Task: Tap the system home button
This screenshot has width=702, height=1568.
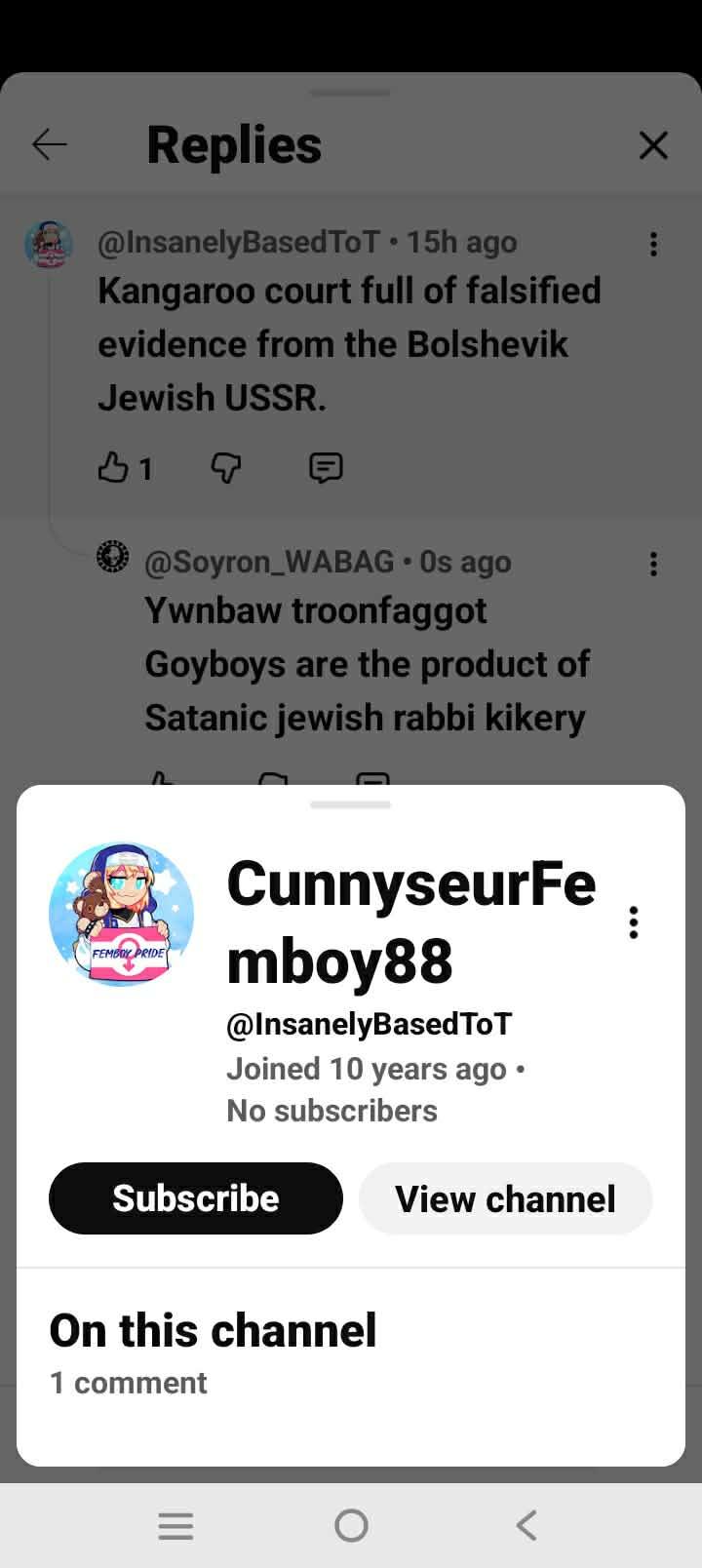Action: tap(351, 1525)
